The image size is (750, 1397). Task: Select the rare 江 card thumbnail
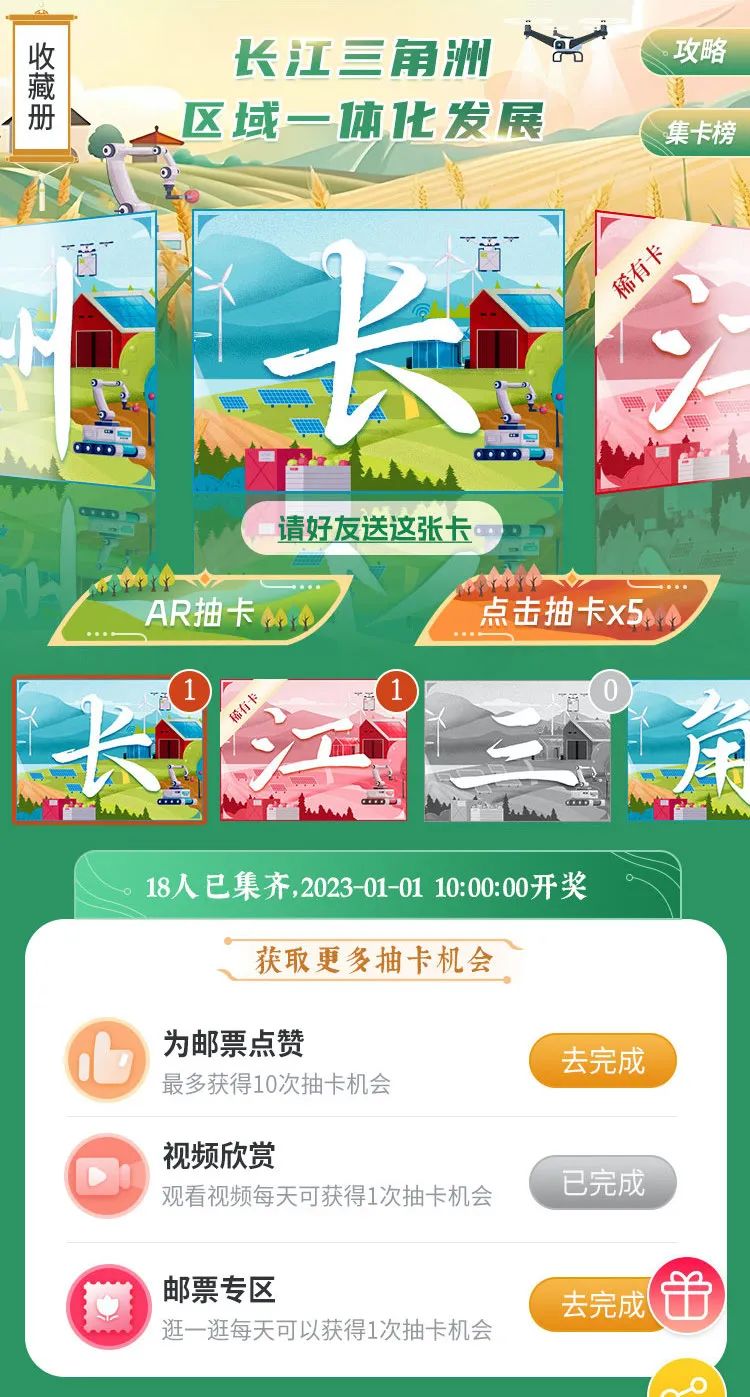pyautogui.click(x=313, y=750)
